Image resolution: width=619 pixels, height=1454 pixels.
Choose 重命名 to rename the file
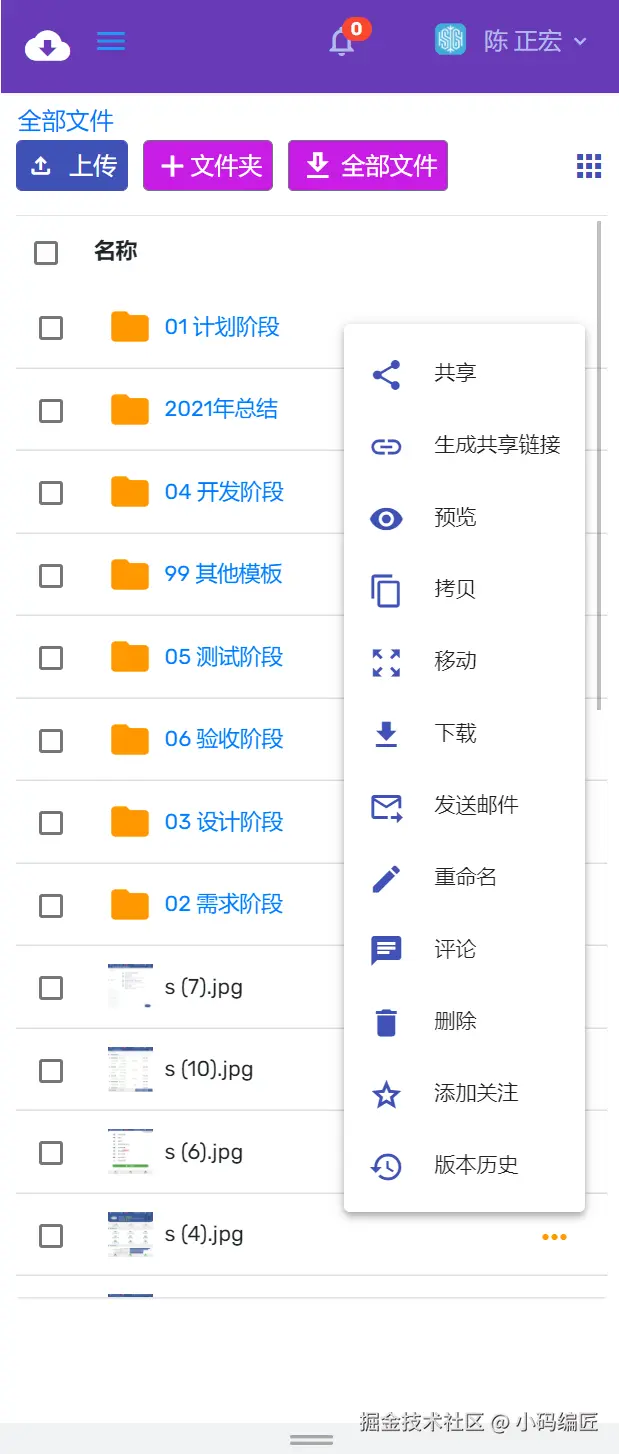[465, 877]
